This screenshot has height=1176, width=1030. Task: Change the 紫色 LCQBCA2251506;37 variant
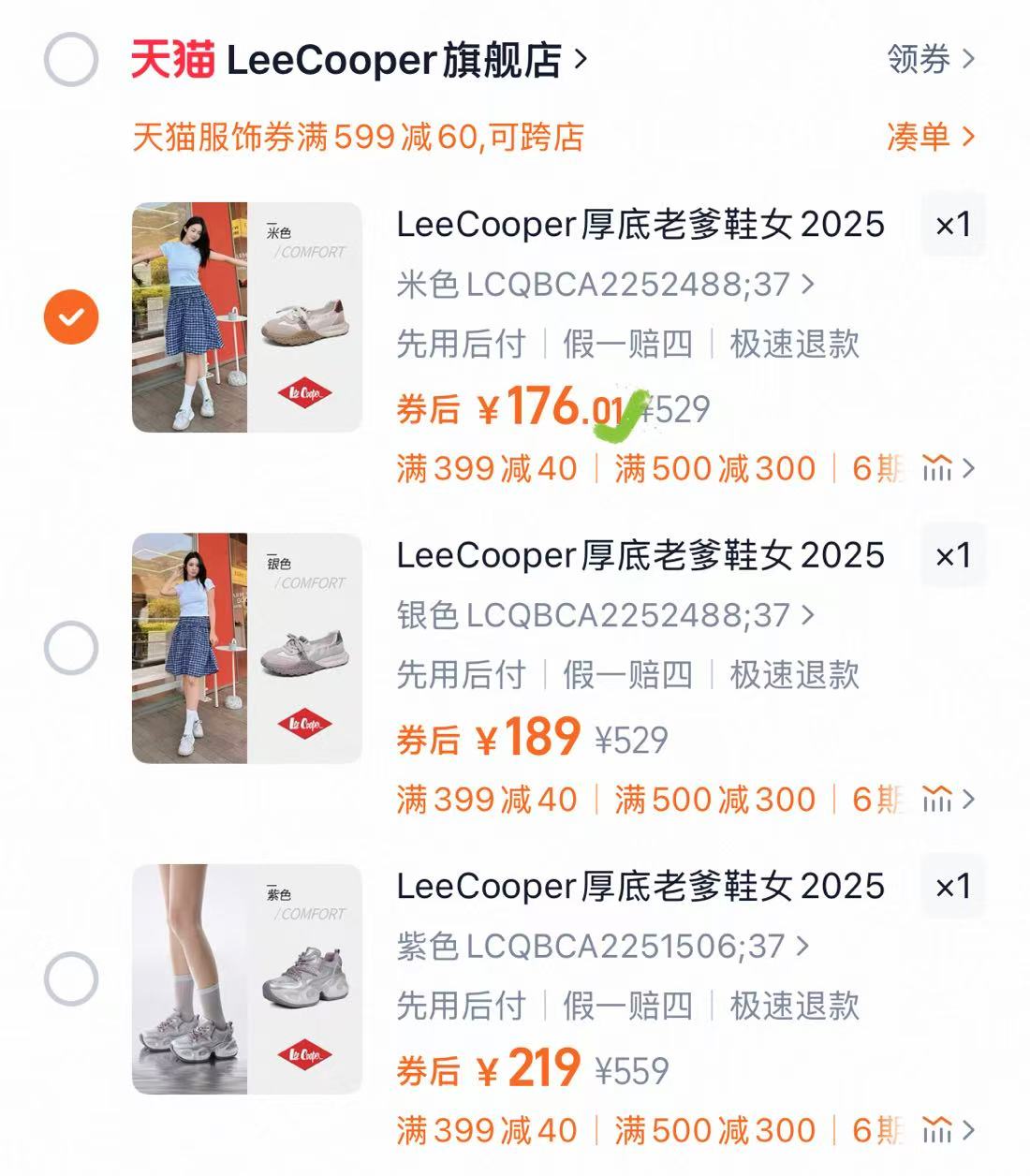602,946
